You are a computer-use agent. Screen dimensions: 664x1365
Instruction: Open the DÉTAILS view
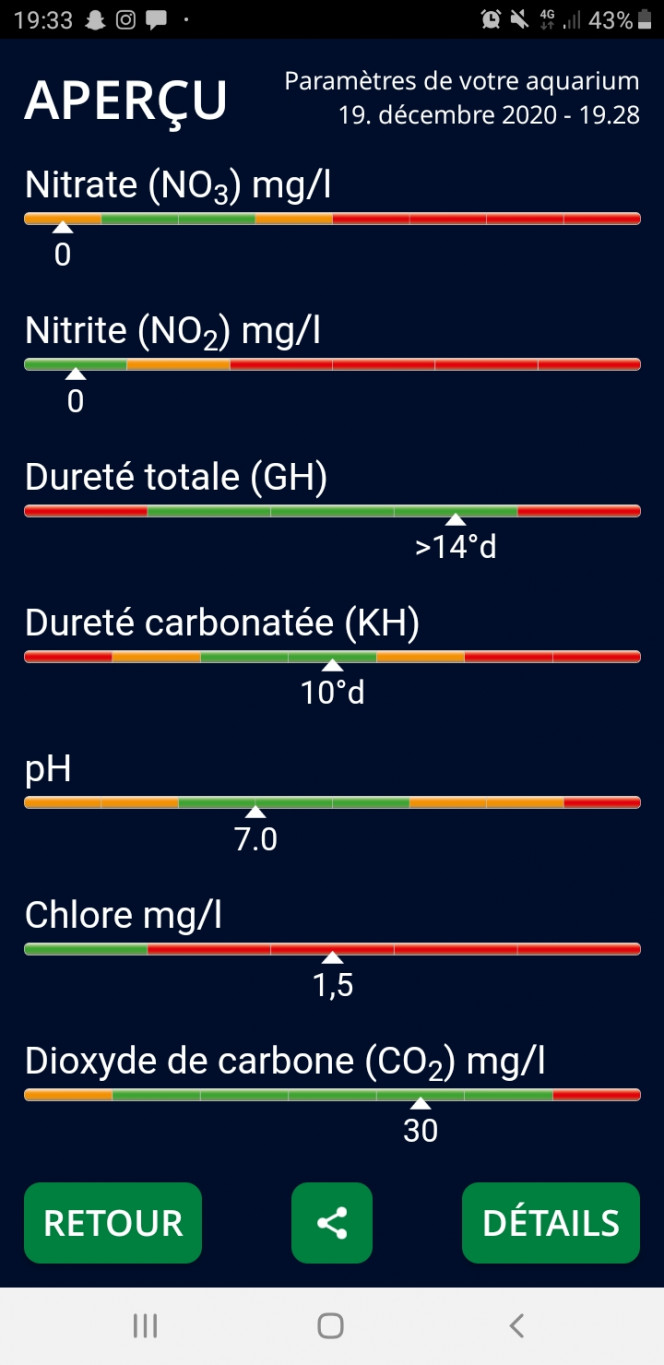tap(551, 1223)
